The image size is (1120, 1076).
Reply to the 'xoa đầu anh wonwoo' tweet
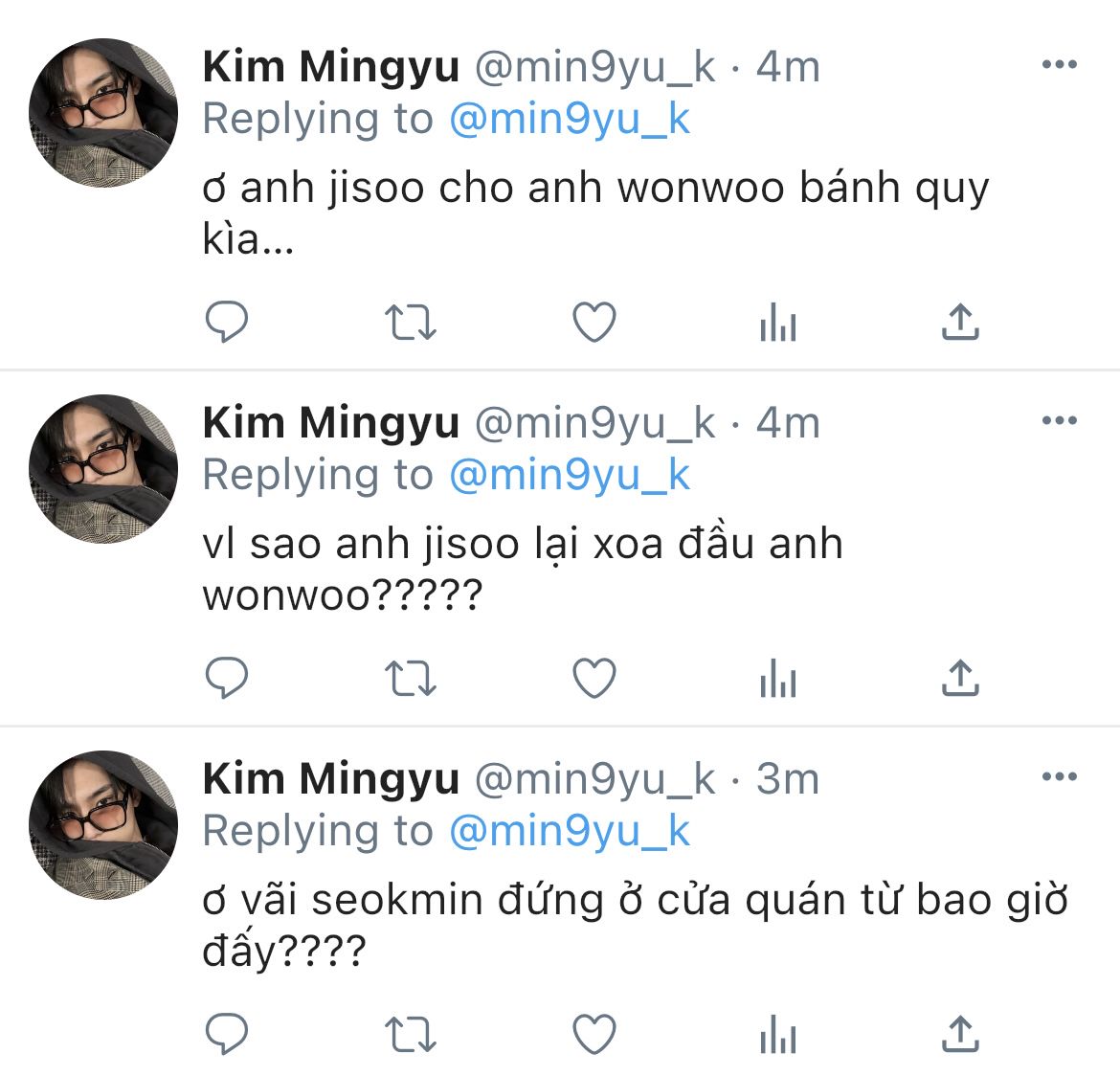(x=227, y=678)
